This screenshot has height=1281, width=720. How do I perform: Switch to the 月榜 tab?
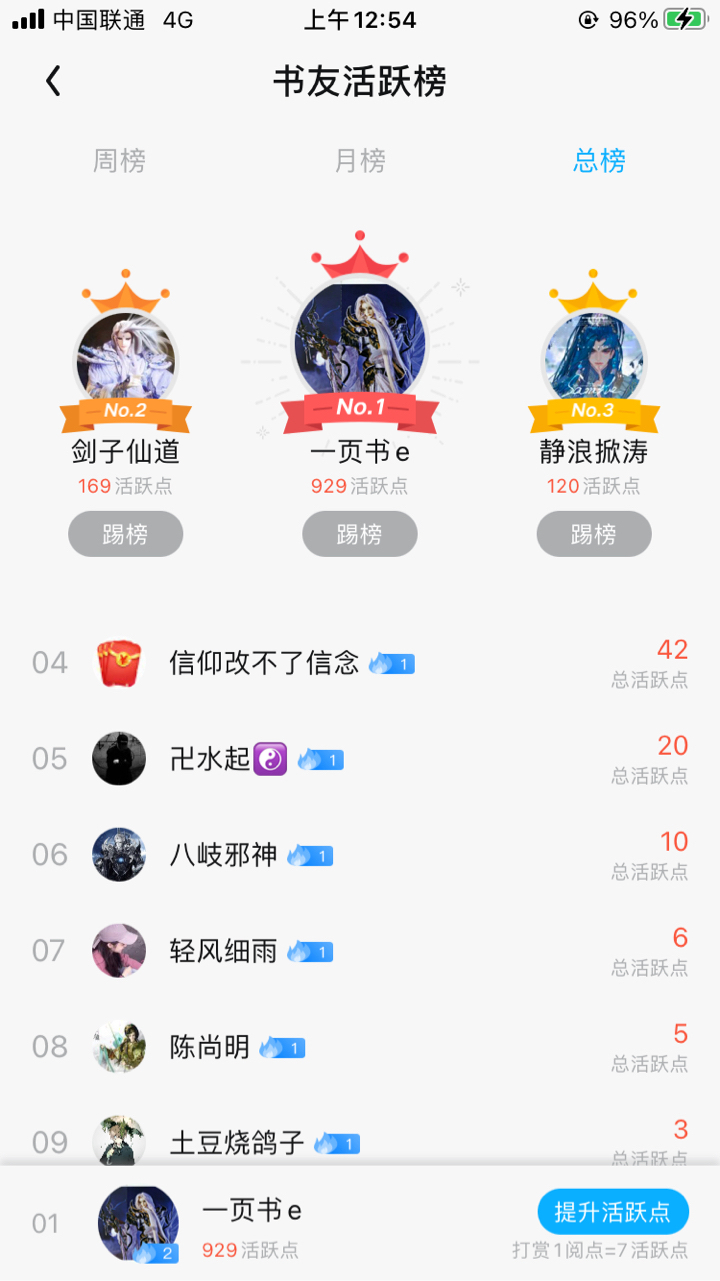click(x=360, y=160)
